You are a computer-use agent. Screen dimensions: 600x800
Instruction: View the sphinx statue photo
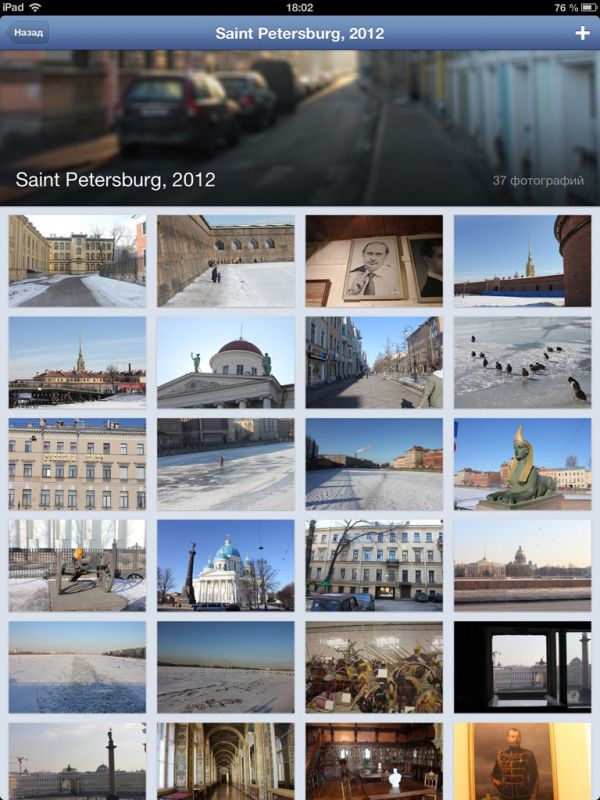coord(522,464)
